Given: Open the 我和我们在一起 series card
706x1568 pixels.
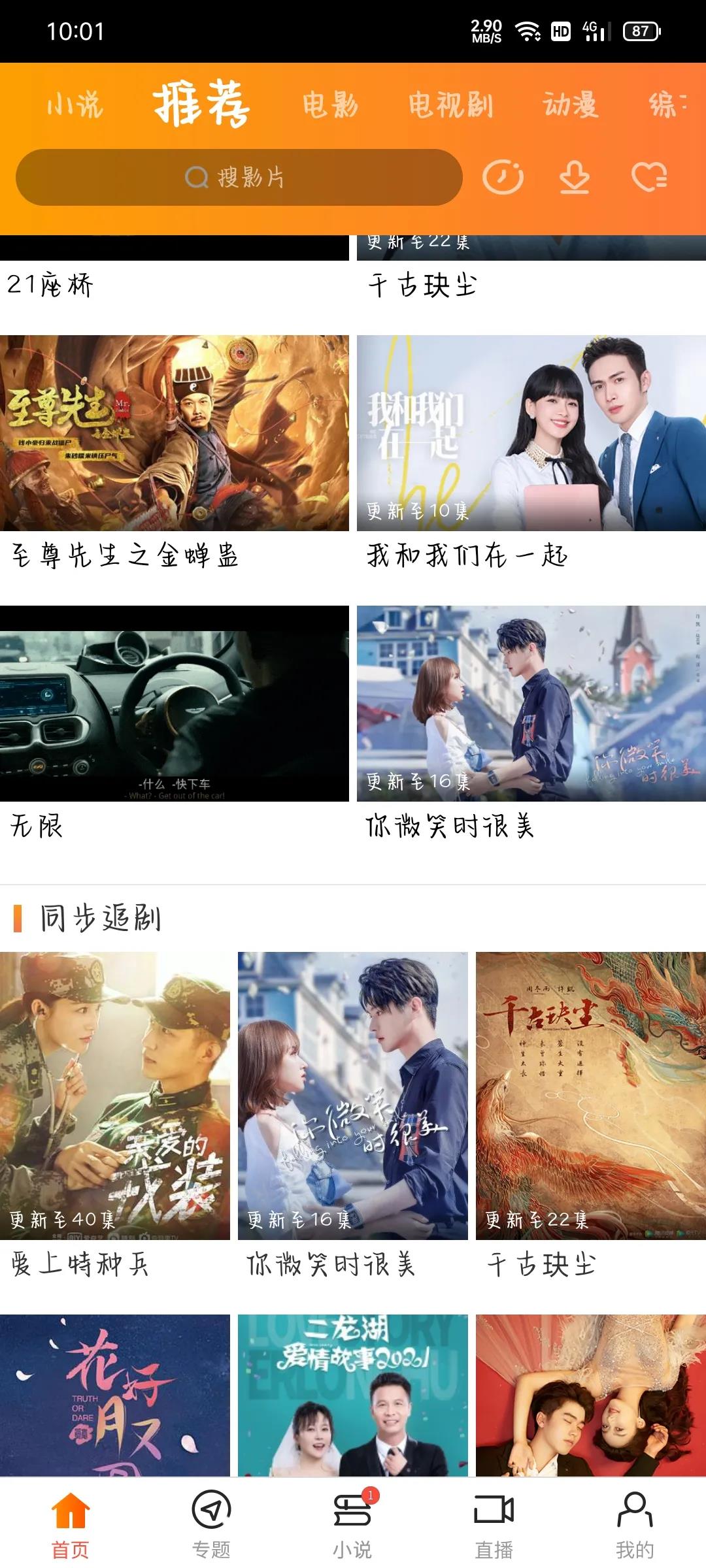Looking at the screenshot, I should 531,433.
